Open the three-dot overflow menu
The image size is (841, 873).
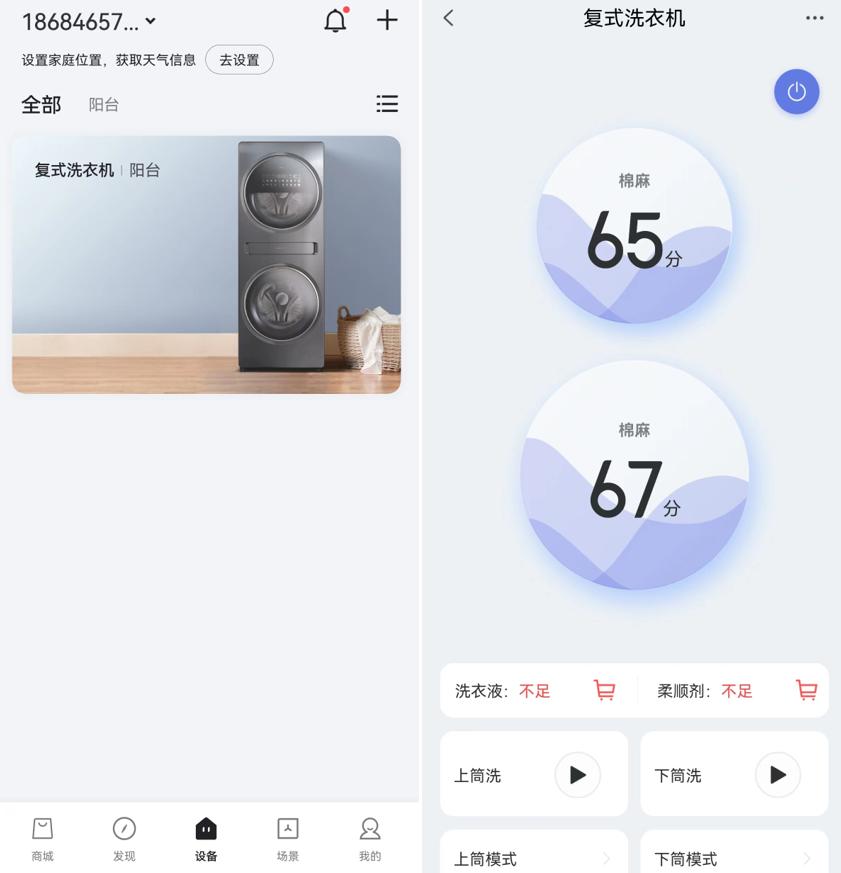pyautogui.click(x=815, y=18)
